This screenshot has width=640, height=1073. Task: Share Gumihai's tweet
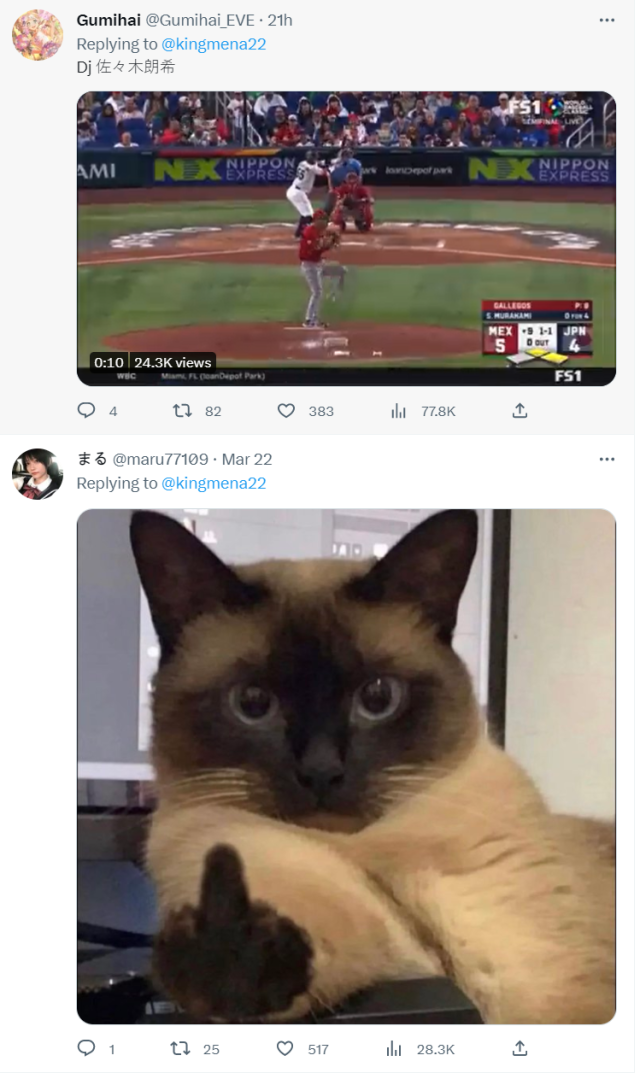[x=519, y=411]
